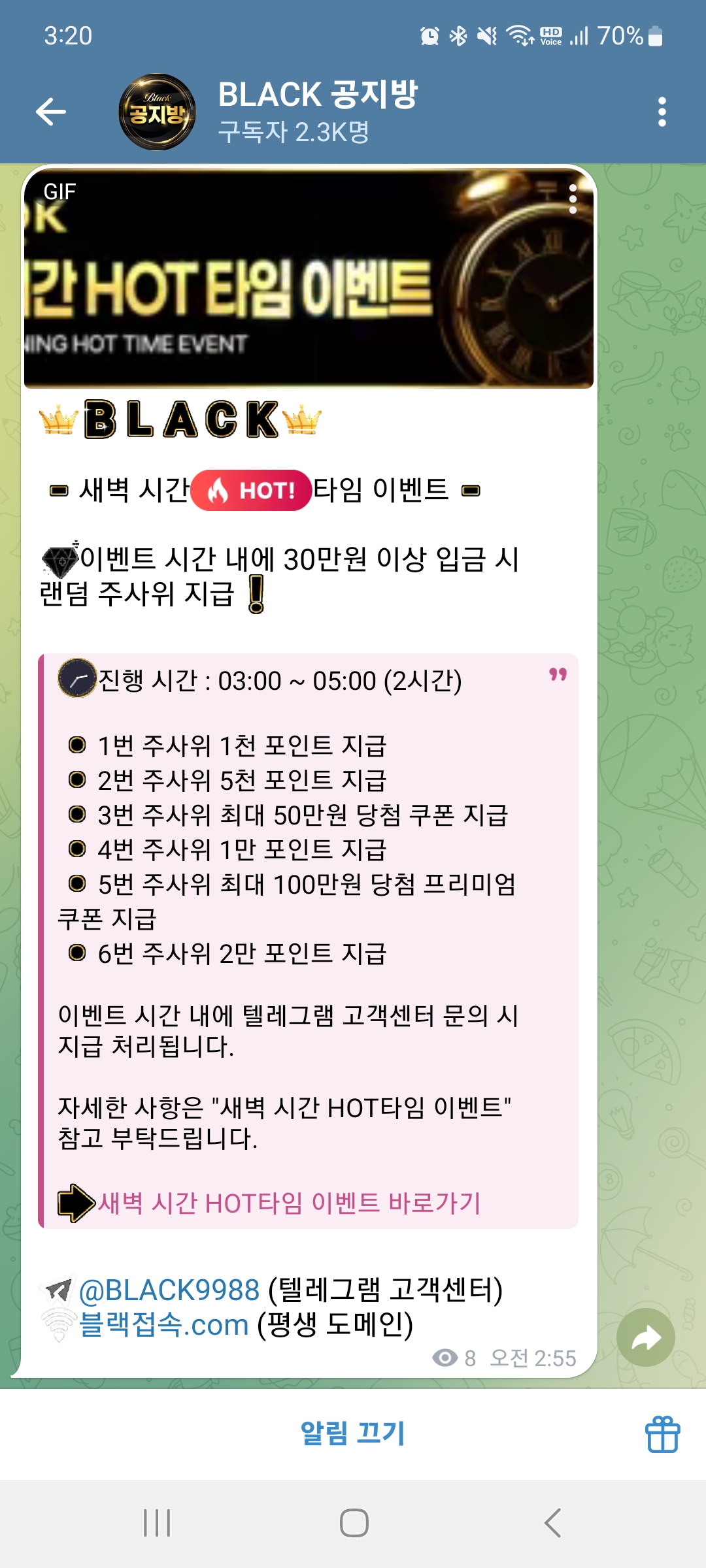The height and width of the screenshot is (1568, 706).
Task: Open the channel overflow menu
Action: click(662, 112)
